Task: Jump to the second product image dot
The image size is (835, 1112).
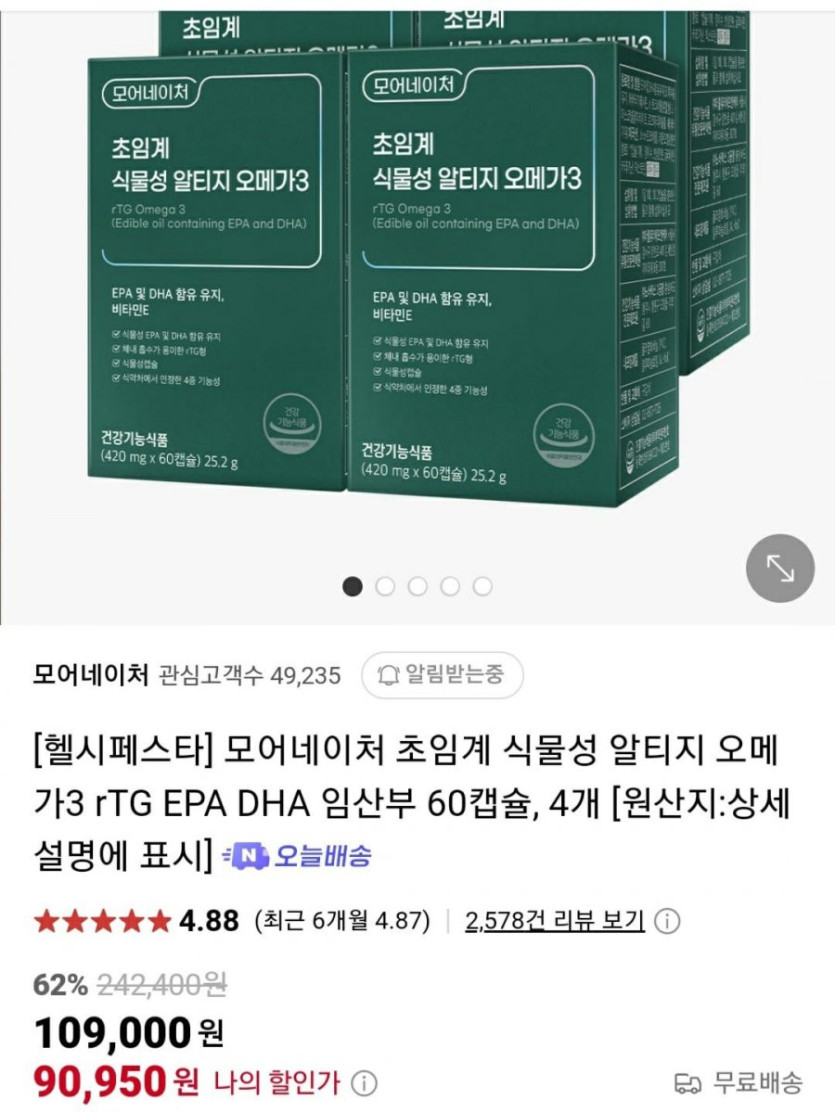Action: pyautogui.click(x=385, y=586)
